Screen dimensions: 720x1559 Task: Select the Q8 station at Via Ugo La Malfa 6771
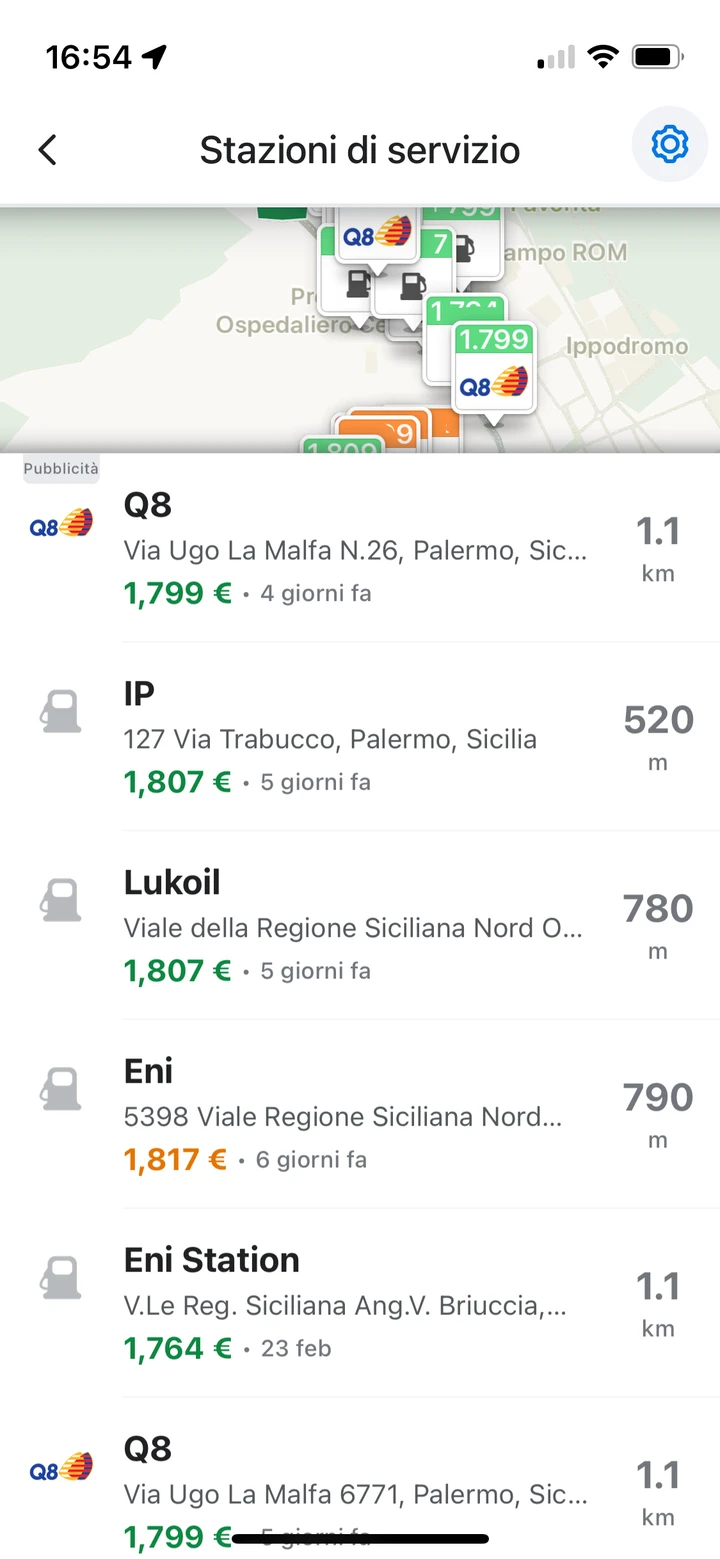(360, 1480)
